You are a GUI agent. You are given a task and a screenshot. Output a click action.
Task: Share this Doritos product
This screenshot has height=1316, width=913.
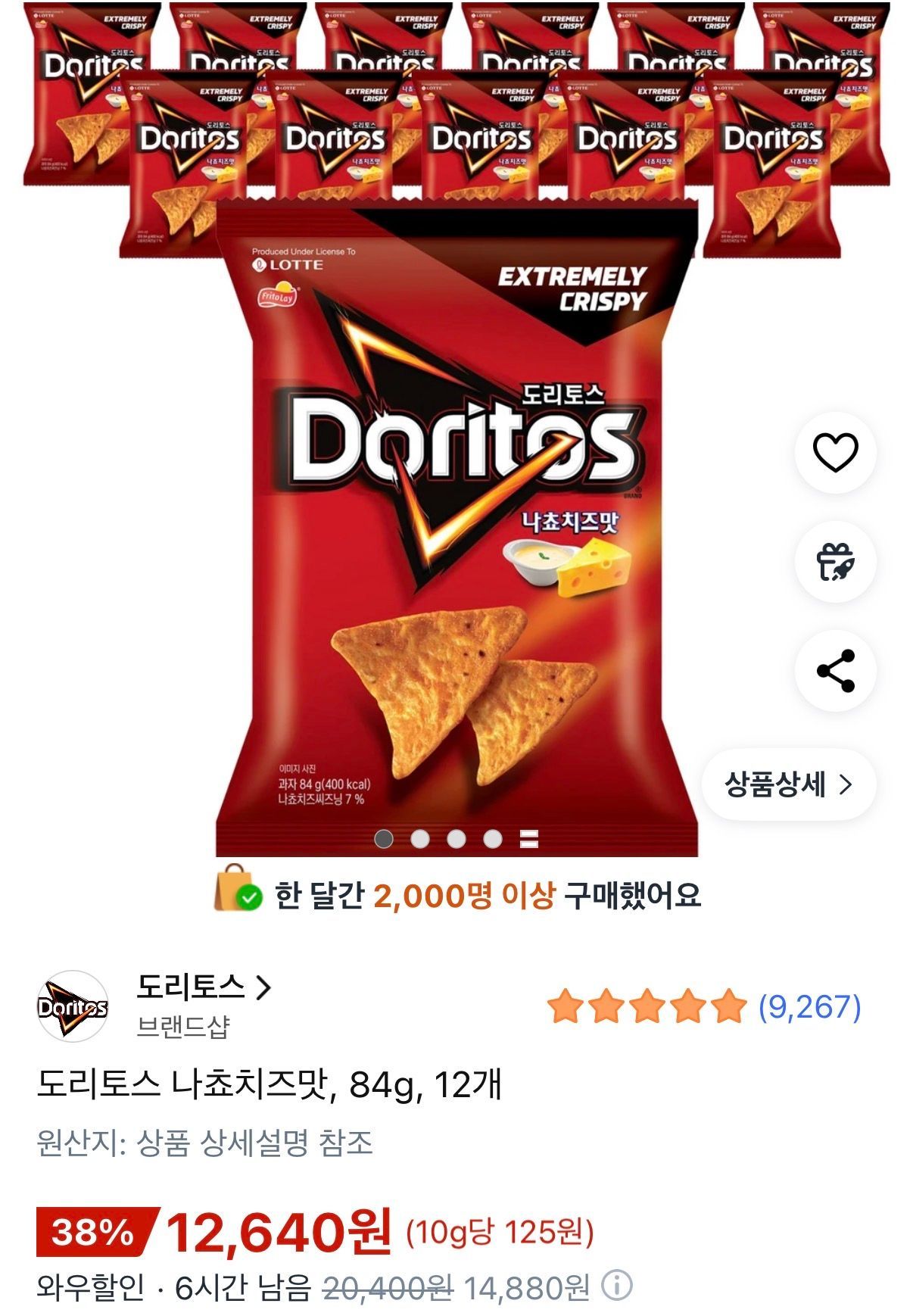point(836,669)
